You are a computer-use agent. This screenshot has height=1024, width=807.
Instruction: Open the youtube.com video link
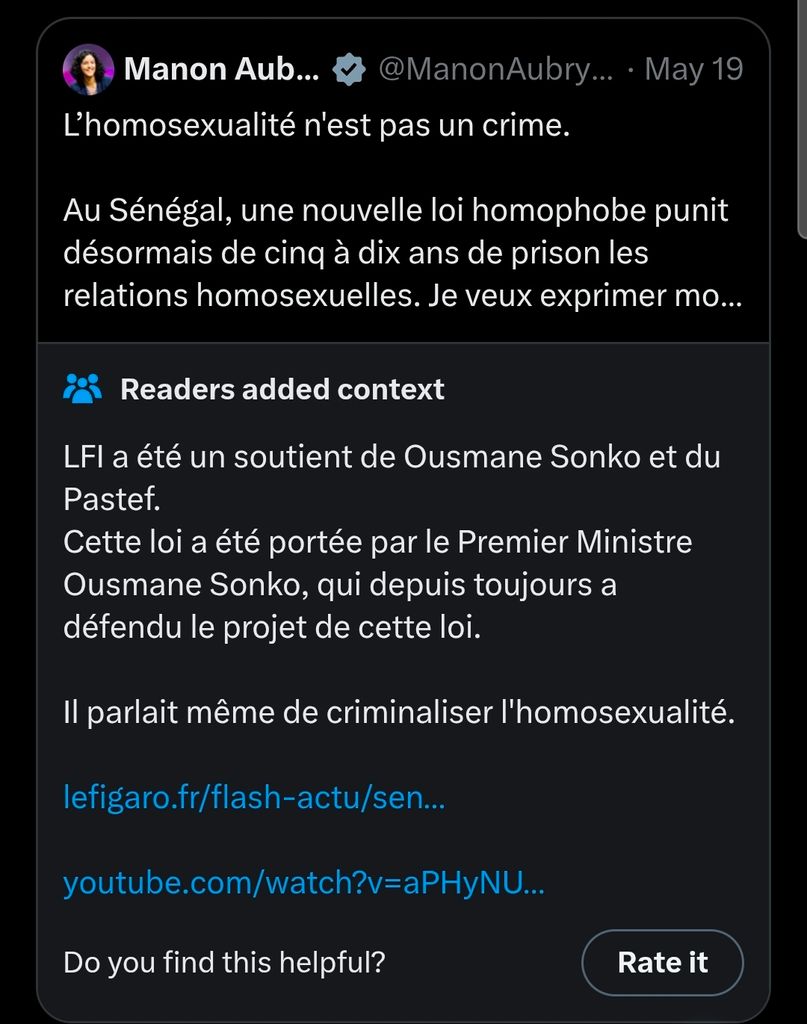click(x=304, y=882)
